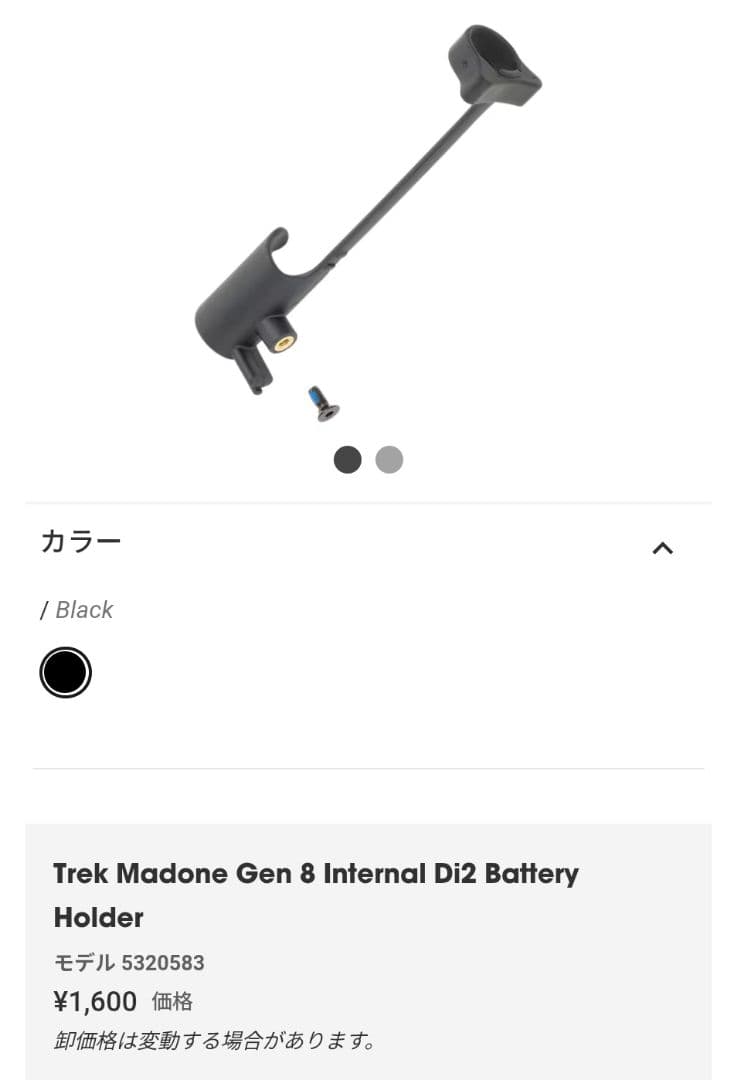Click the カラー section heading
This screenshot has width=739, height=1080.
[79, 540]
